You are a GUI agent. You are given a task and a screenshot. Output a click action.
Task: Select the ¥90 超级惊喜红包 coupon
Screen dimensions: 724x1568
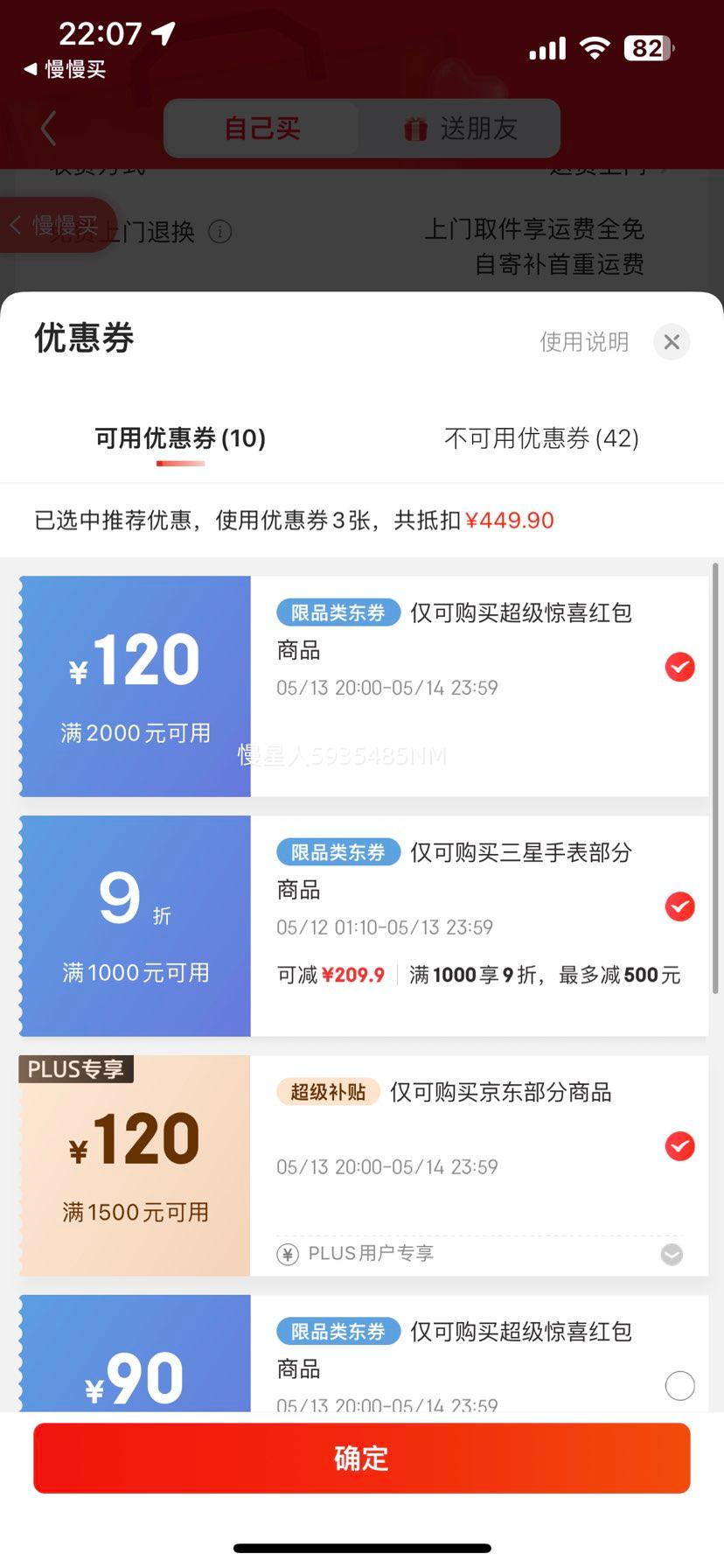(x=679, y=1385)
